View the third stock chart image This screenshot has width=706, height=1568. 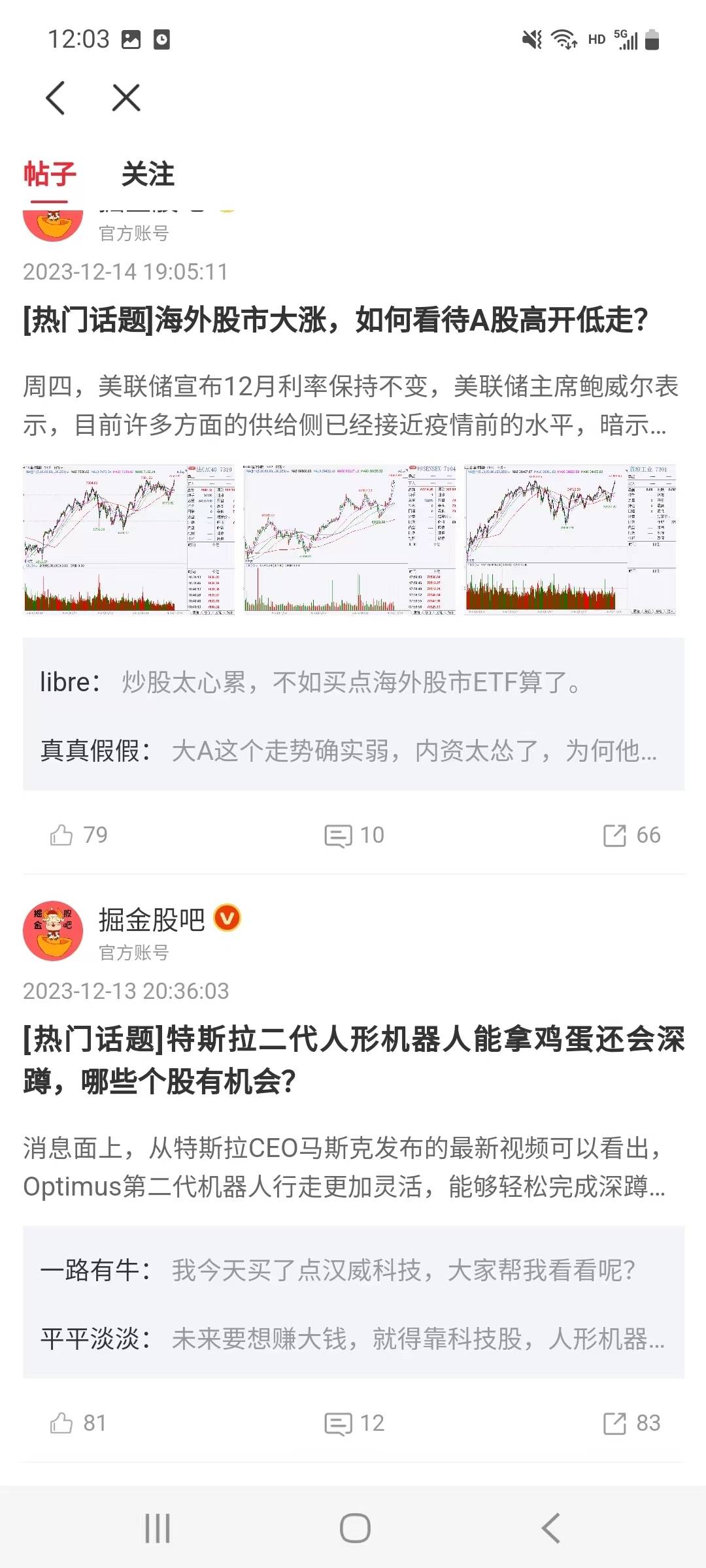coord(570,540)
